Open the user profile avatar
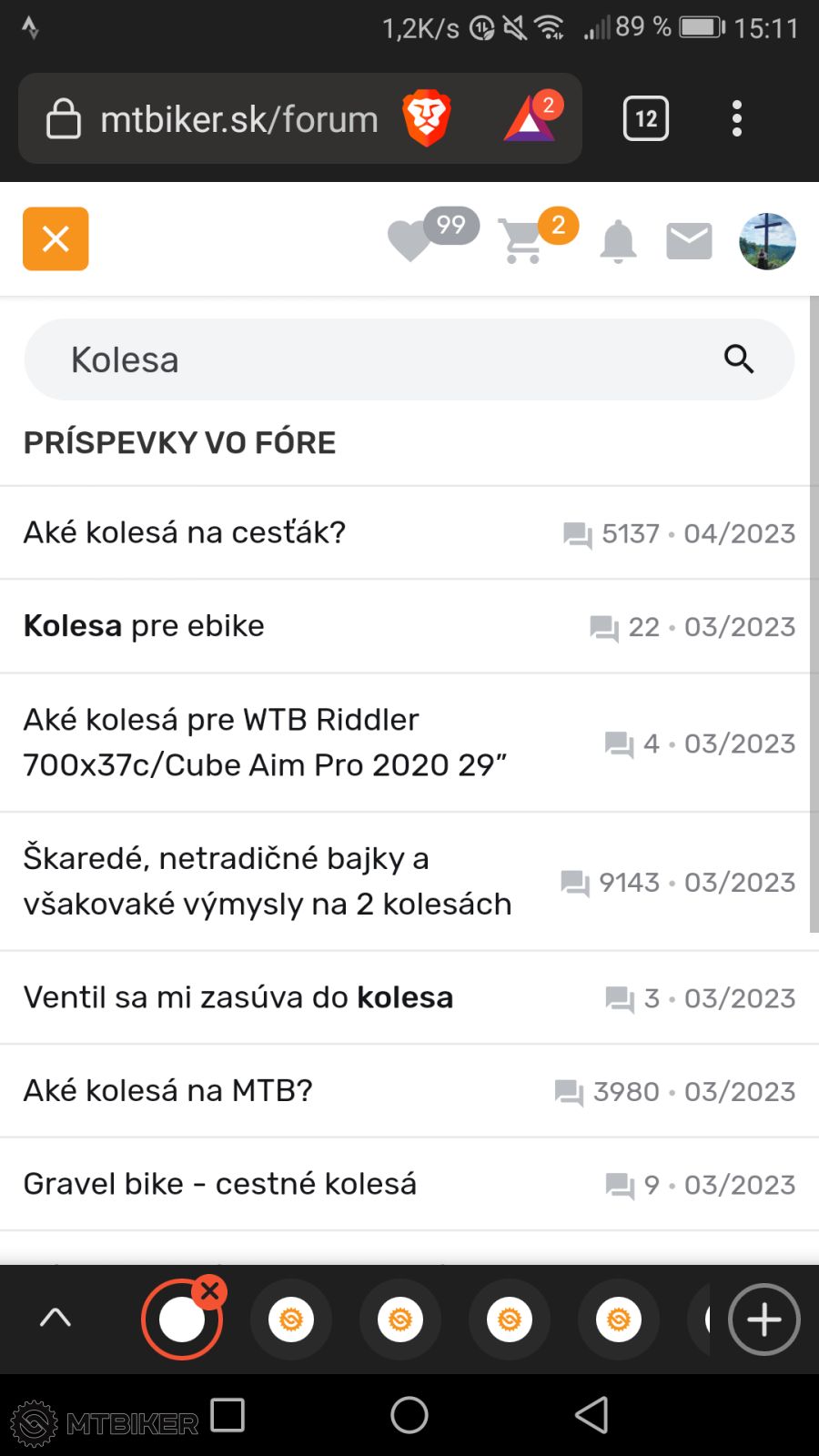 click(x=767, y=241)
